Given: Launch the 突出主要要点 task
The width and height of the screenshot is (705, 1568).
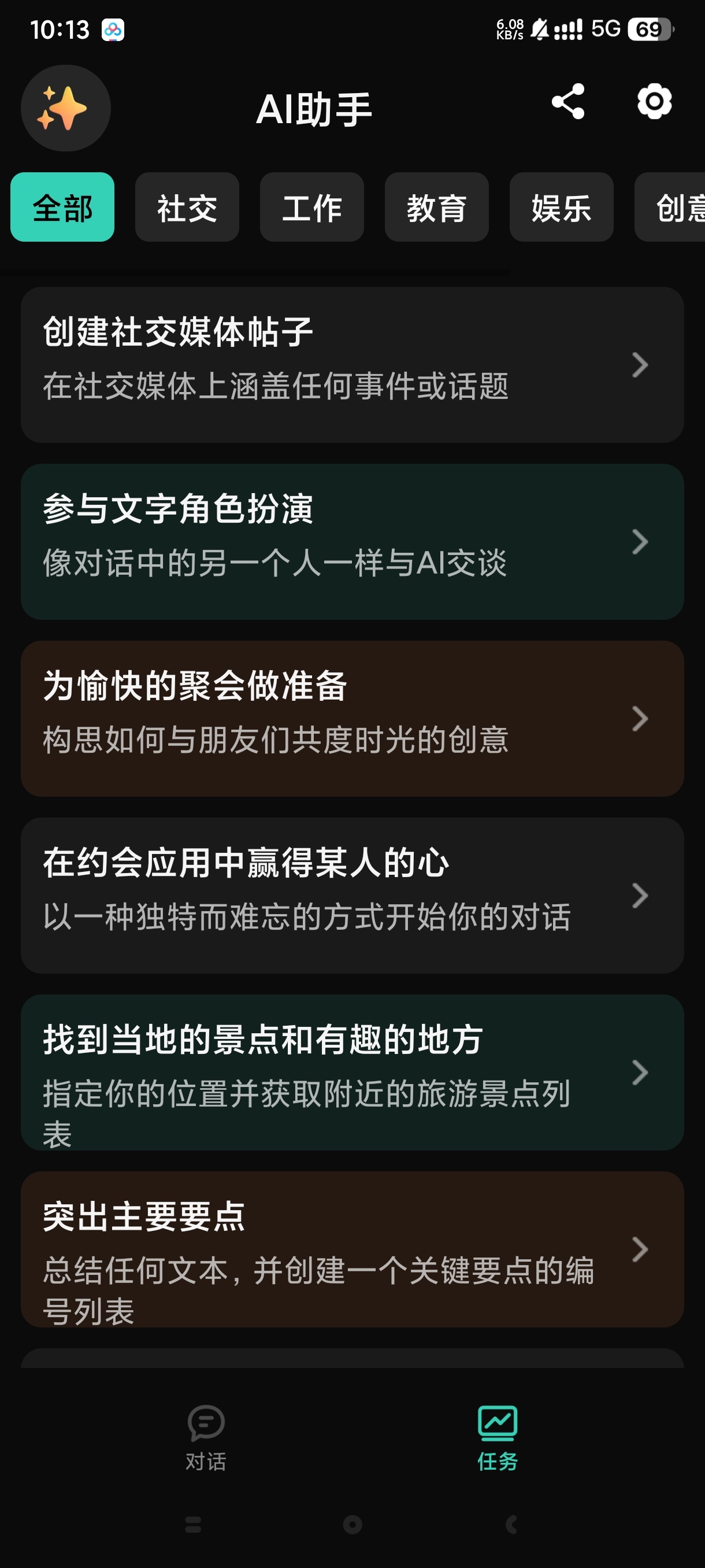Looking at the screenshot, I should pos(352,1248).
